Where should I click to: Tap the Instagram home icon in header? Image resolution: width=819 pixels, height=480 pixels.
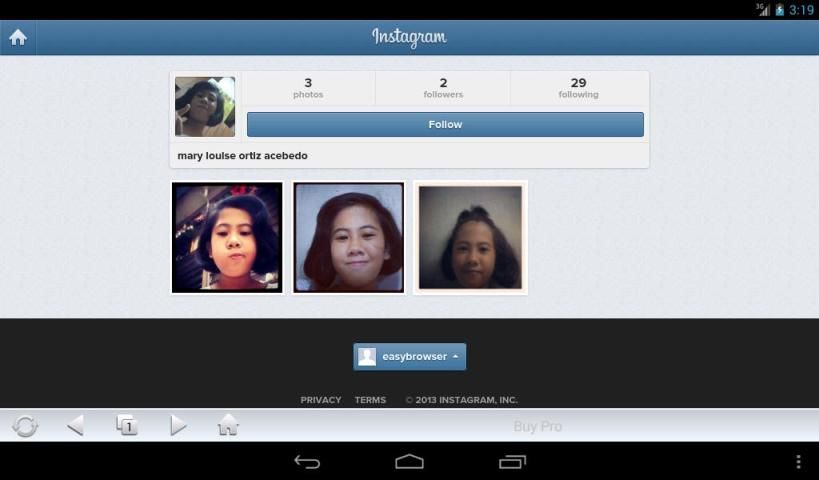pos(17,38)
